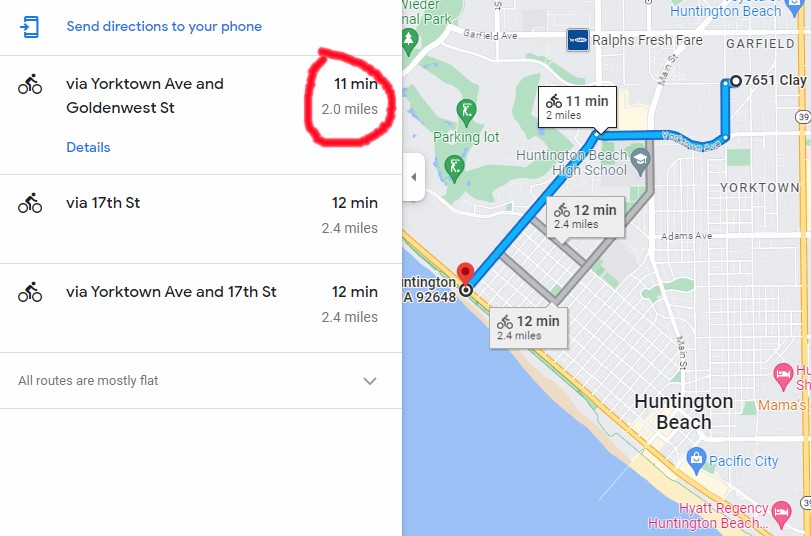The width and height of the screenshot is (811, 536).
Task: Tap the red destination pin on map
Action: tap(465, 274)
